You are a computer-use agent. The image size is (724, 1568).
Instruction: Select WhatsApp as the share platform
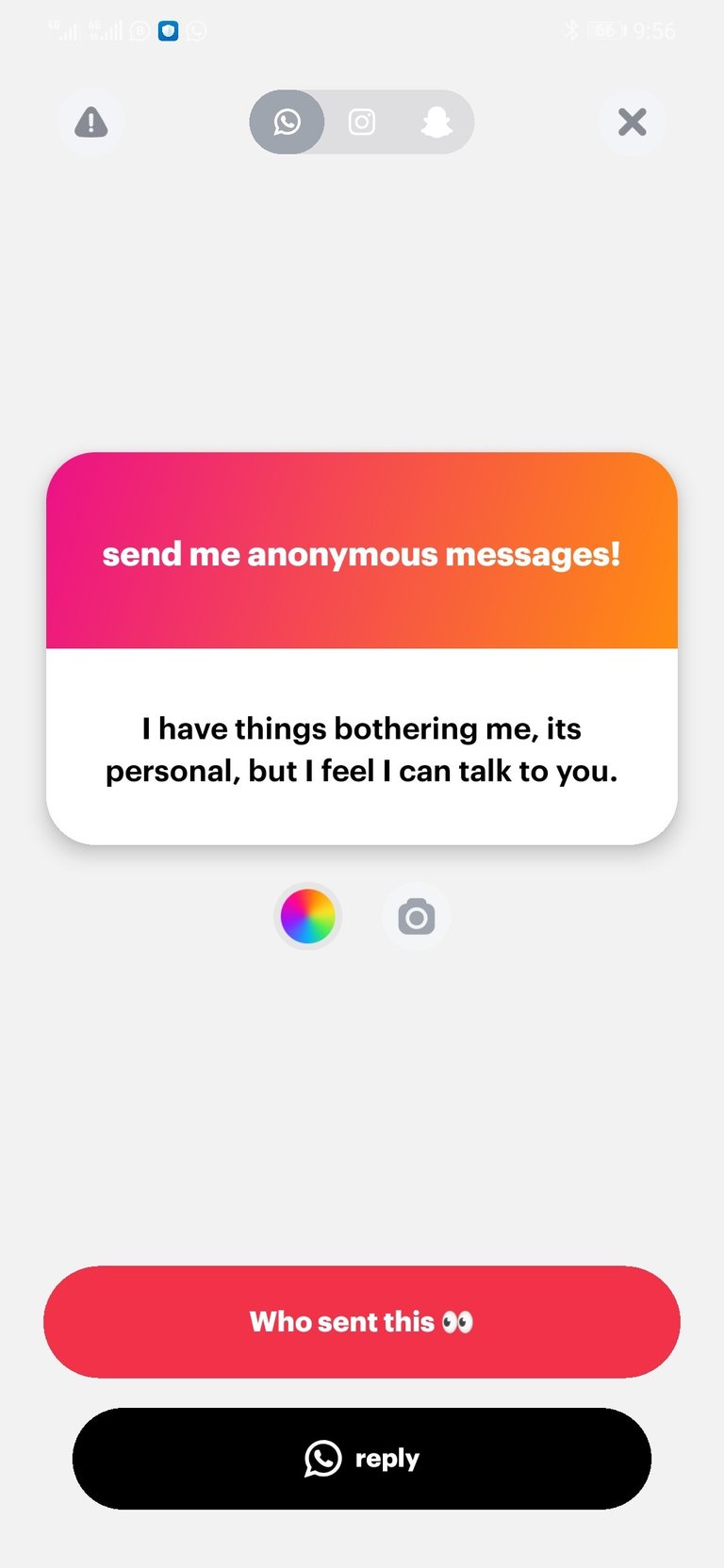287,122
